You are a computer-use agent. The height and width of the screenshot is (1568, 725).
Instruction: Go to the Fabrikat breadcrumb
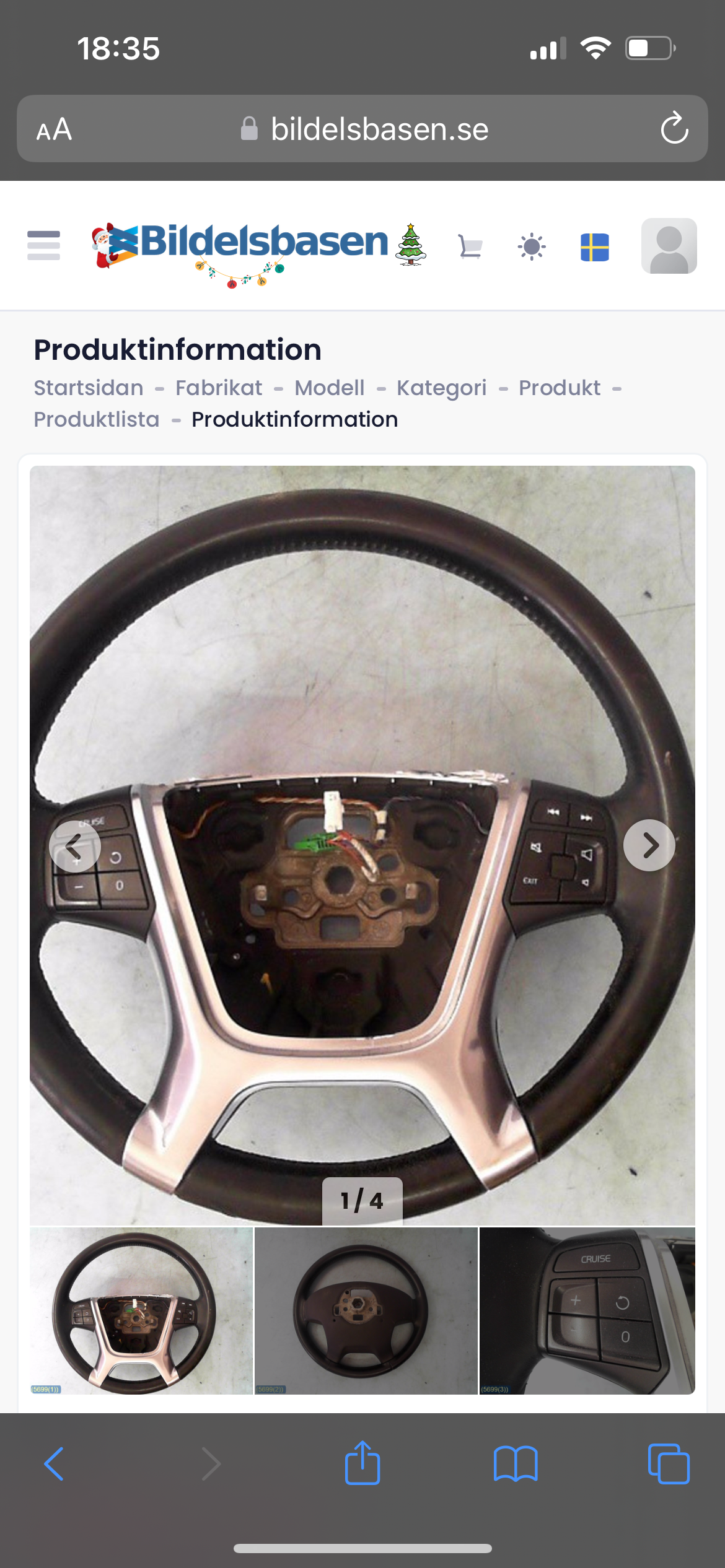(x=219, y=388)
